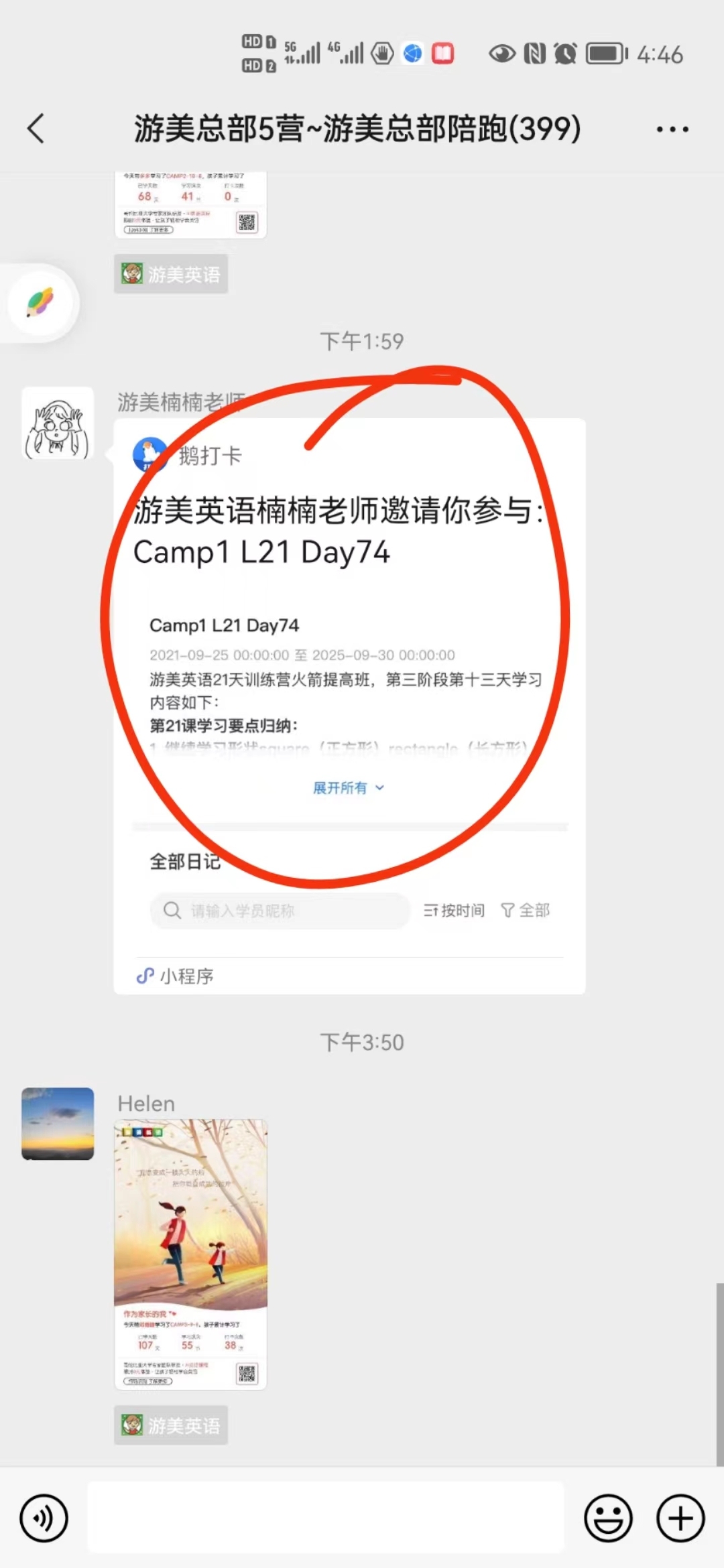Open Helen's profile avatar

[58, 1124]
